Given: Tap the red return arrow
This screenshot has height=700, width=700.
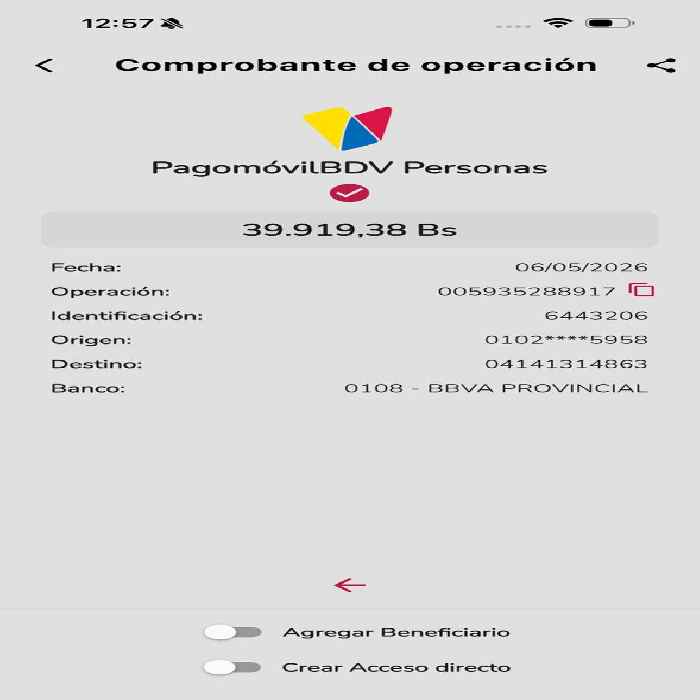Looking at the screenshot, I should 350,585.
